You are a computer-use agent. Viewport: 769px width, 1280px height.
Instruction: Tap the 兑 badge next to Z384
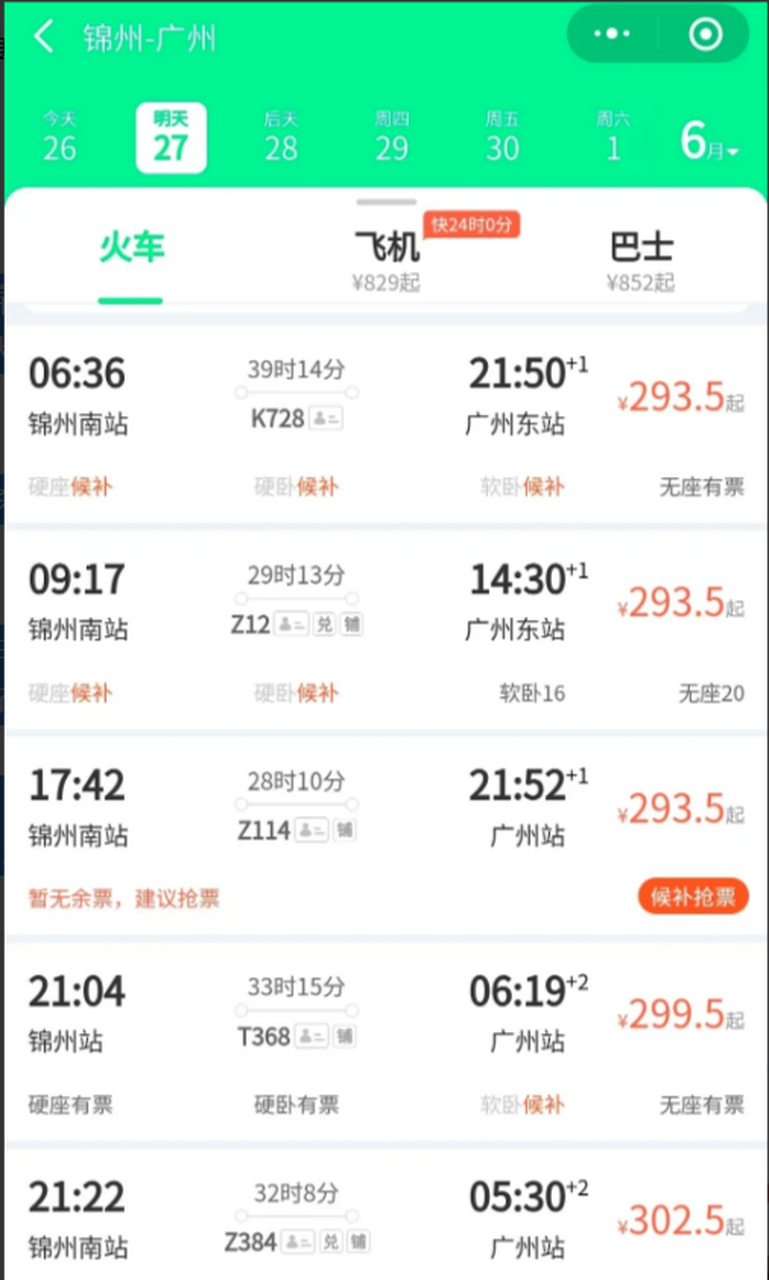pos(332,1243)
